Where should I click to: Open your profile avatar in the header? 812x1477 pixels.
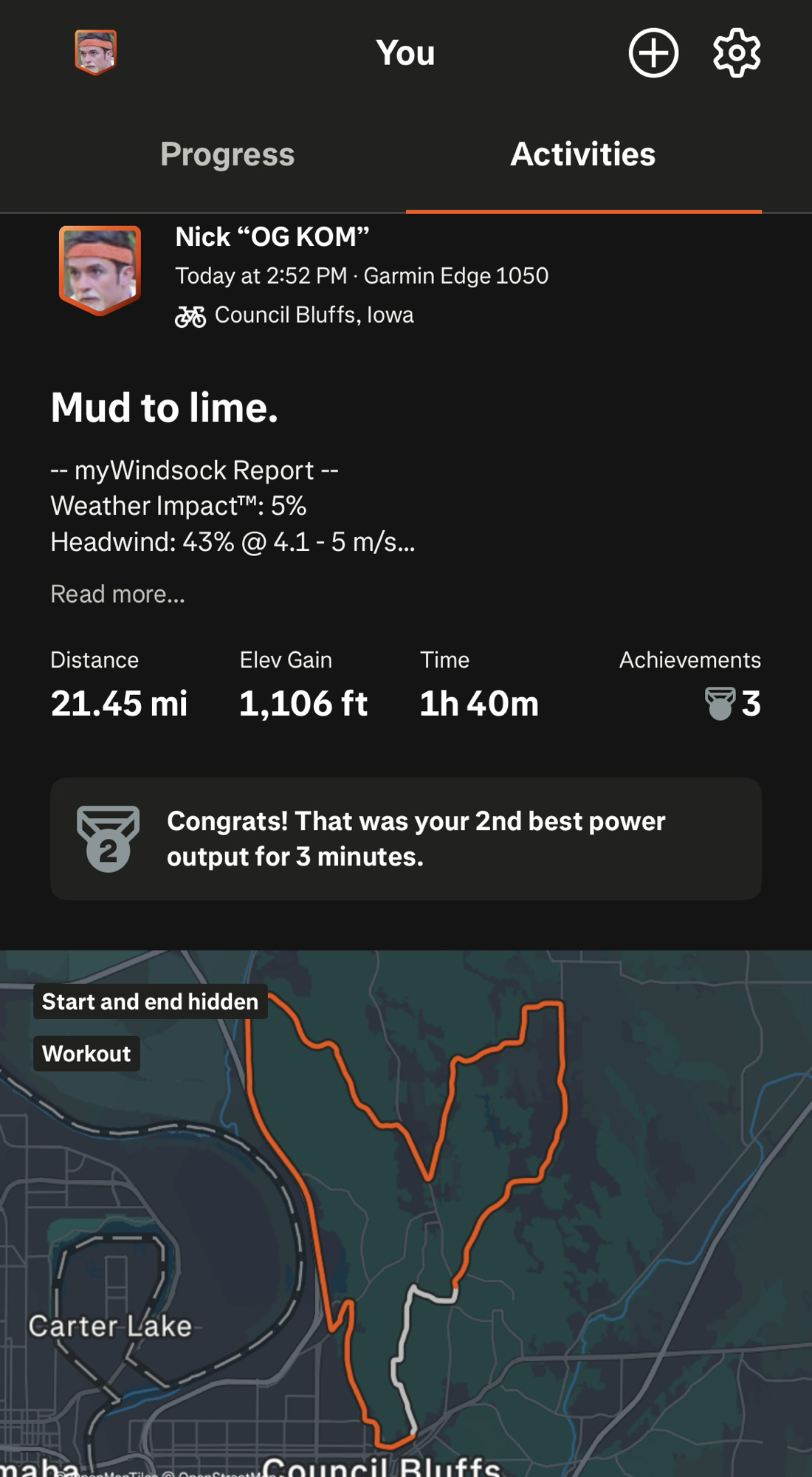(96, 52)
